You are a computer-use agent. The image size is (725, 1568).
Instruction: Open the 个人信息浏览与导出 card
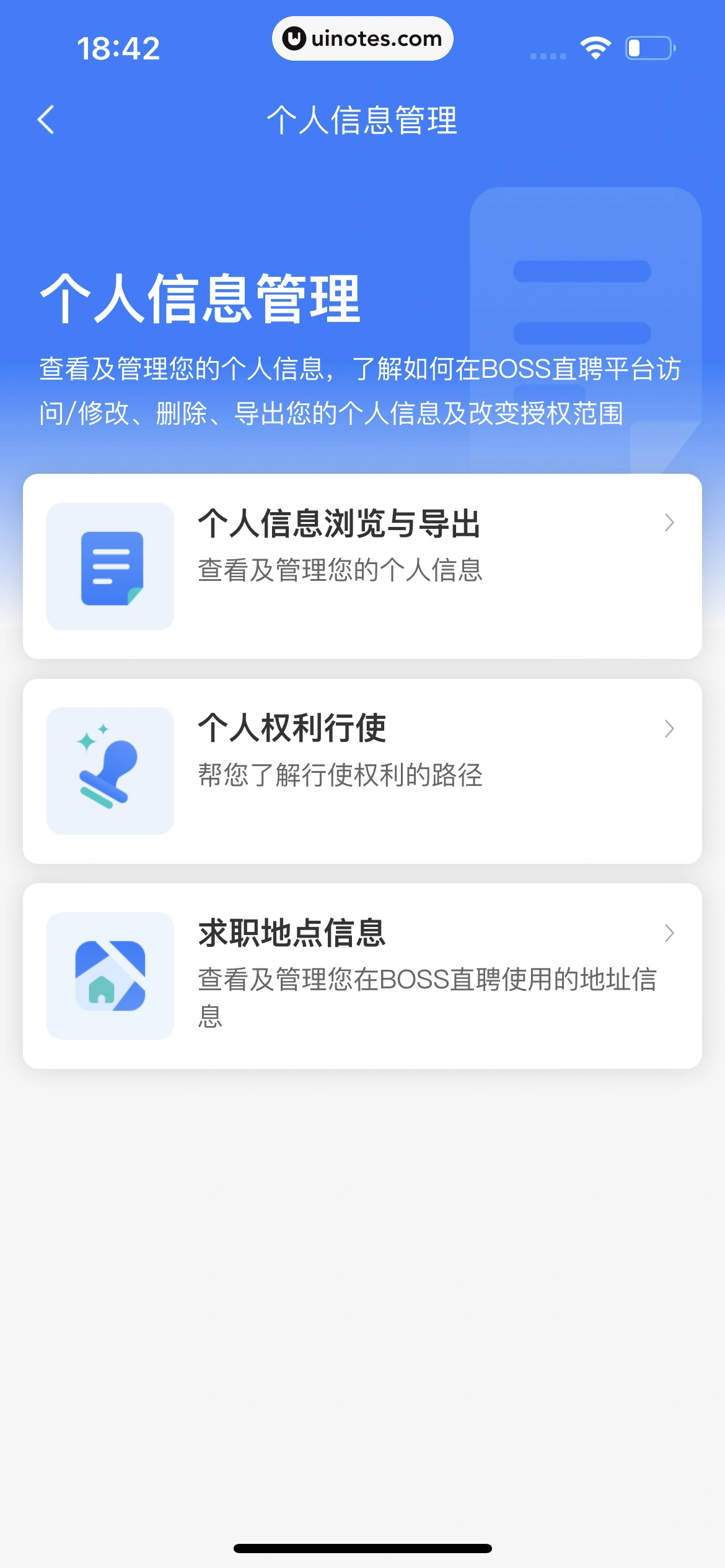coord(362,565)
